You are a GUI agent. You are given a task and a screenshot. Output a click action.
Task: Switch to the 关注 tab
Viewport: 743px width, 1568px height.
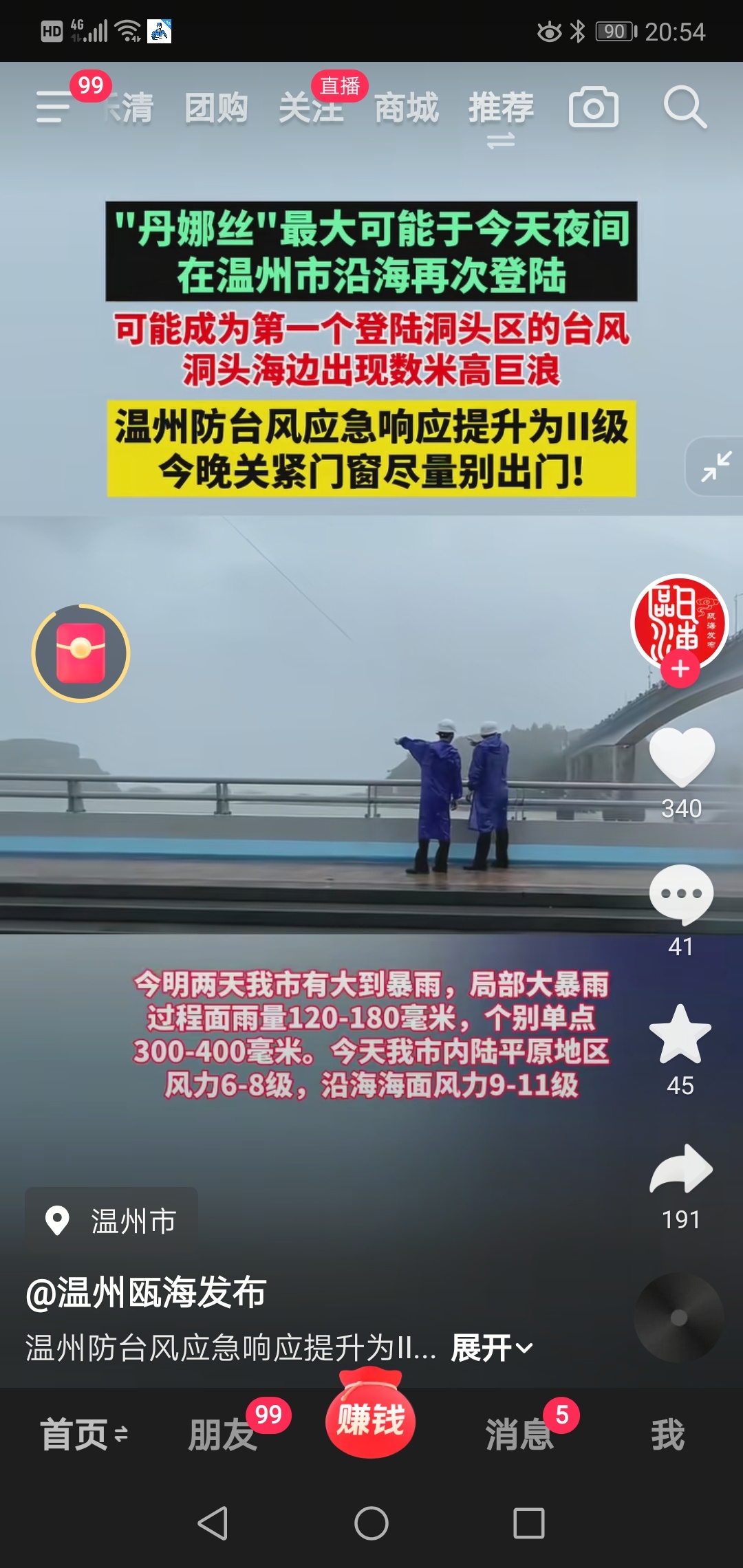coord(311,109)
